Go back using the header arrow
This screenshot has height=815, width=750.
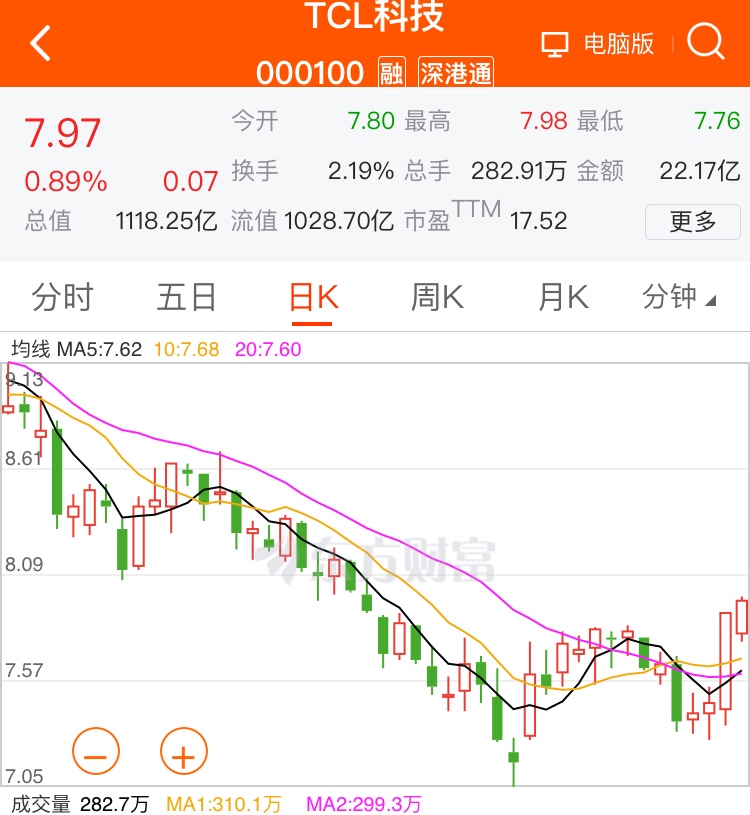pos(40,44)
